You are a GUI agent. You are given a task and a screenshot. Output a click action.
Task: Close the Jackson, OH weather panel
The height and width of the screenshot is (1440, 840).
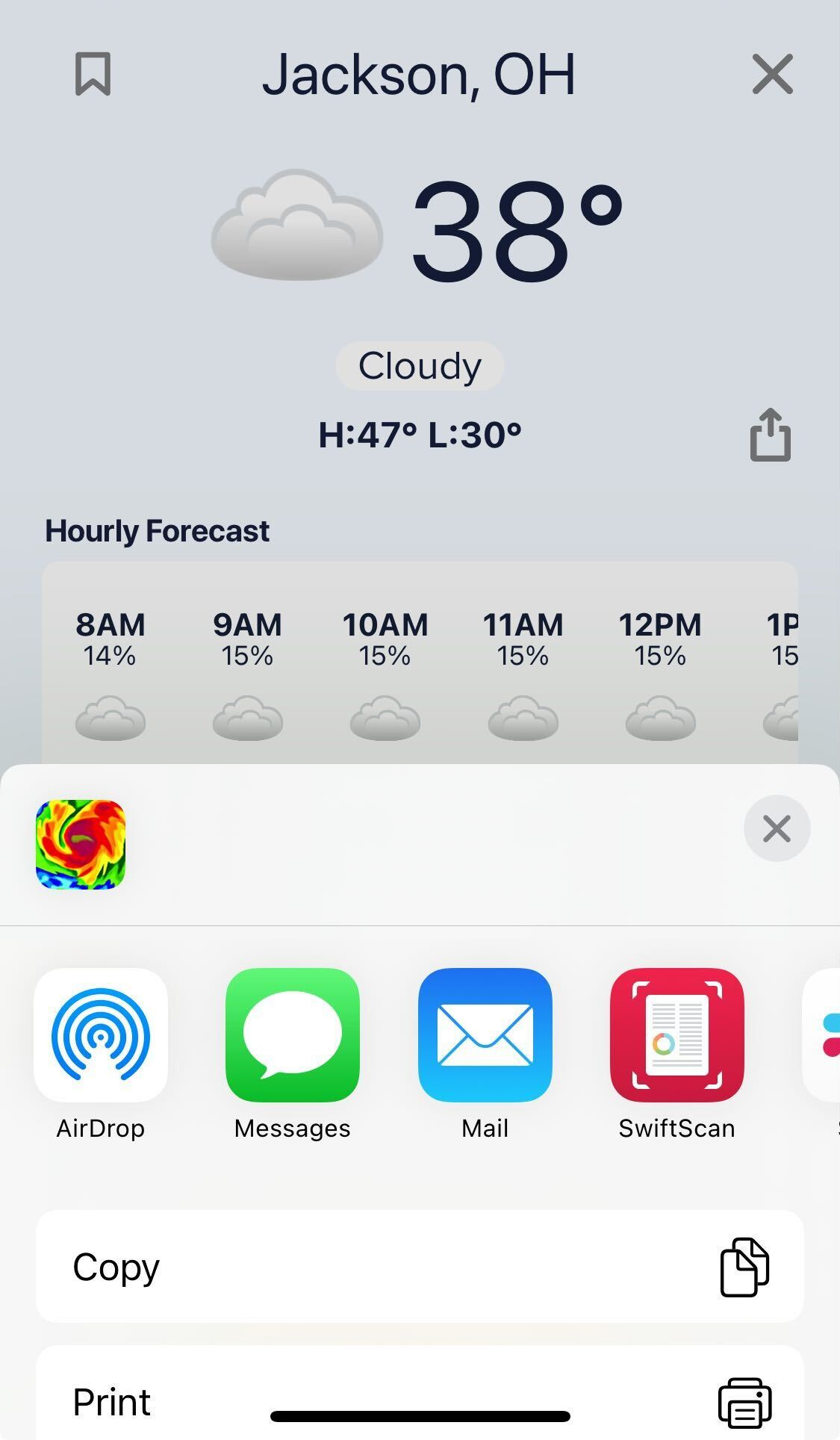[x=772, y=73]
